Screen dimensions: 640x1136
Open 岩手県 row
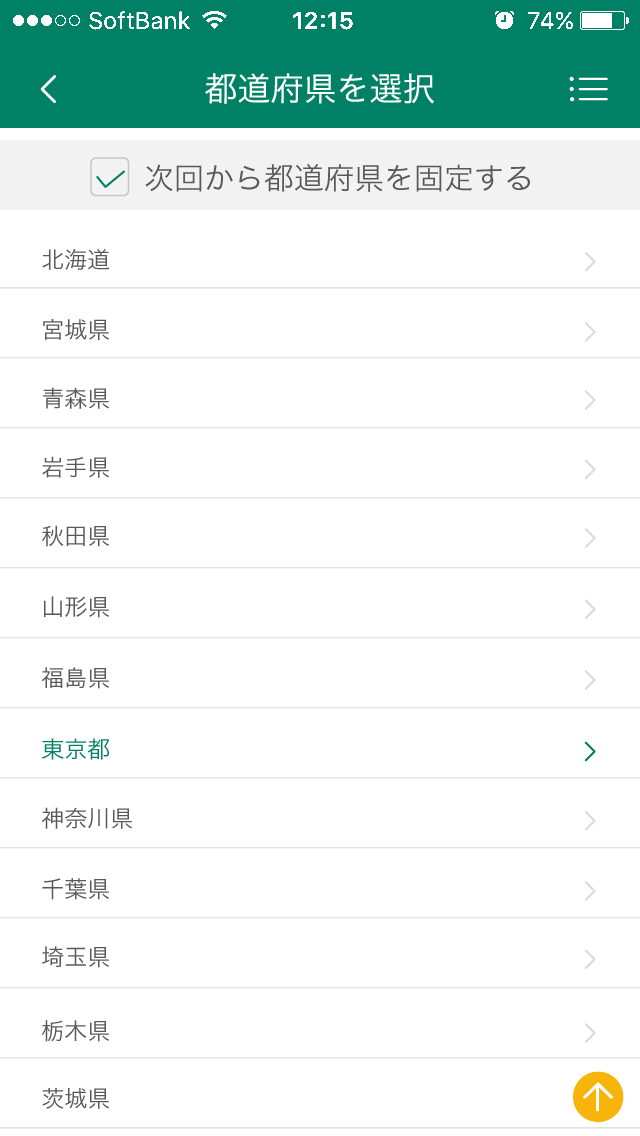(76, 468)
